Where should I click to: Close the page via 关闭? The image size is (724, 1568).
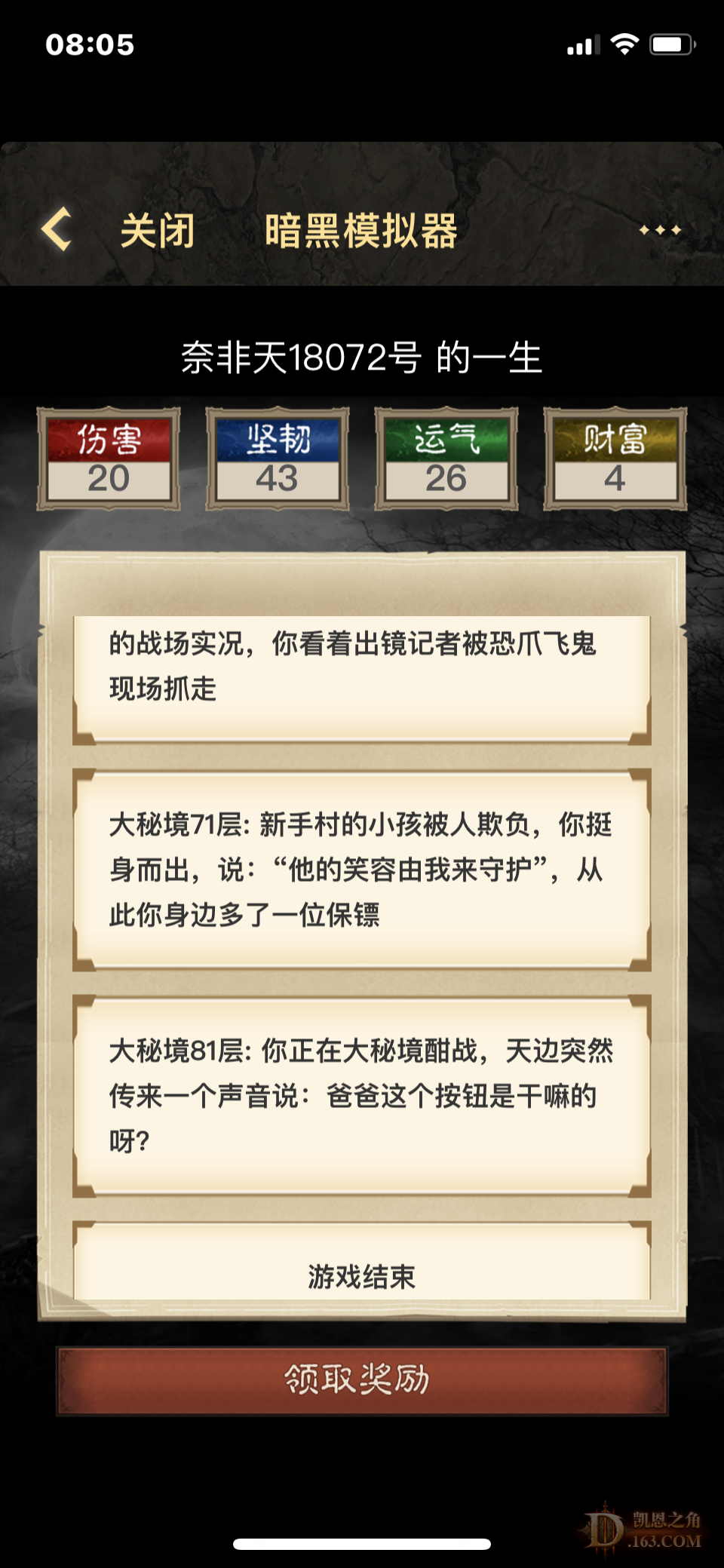pyautogui.click(x=158, y=231)
